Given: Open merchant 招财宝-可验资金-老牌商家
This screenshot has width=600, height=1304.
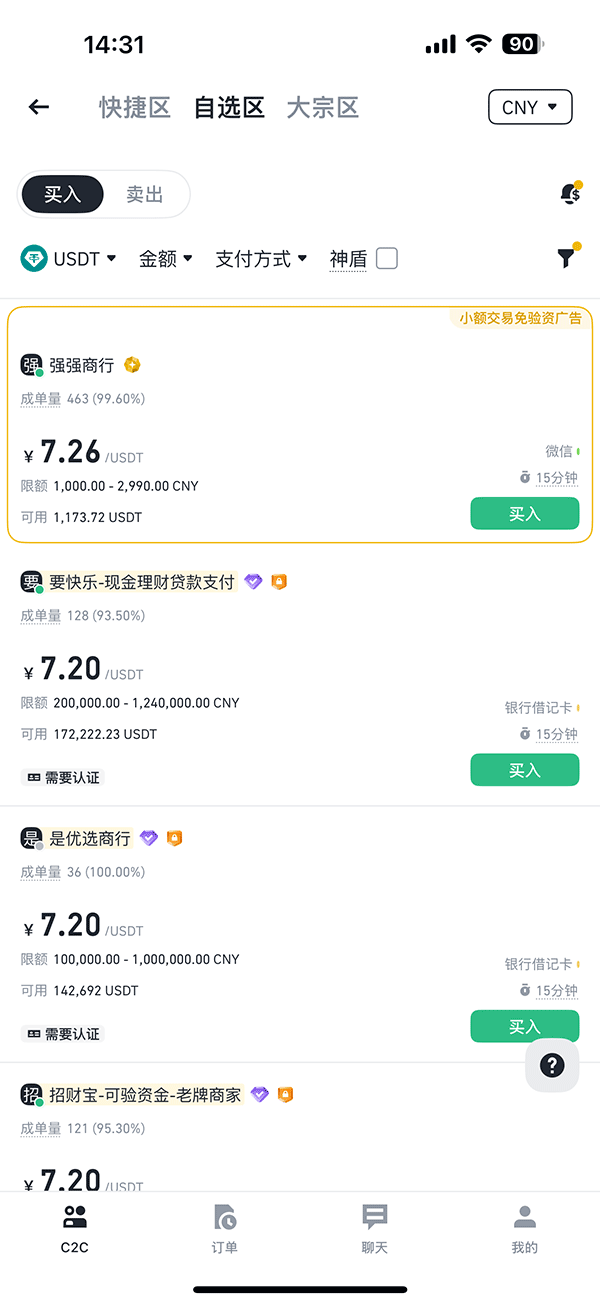Looking at the screenshot, I should tap(146, 1095).
